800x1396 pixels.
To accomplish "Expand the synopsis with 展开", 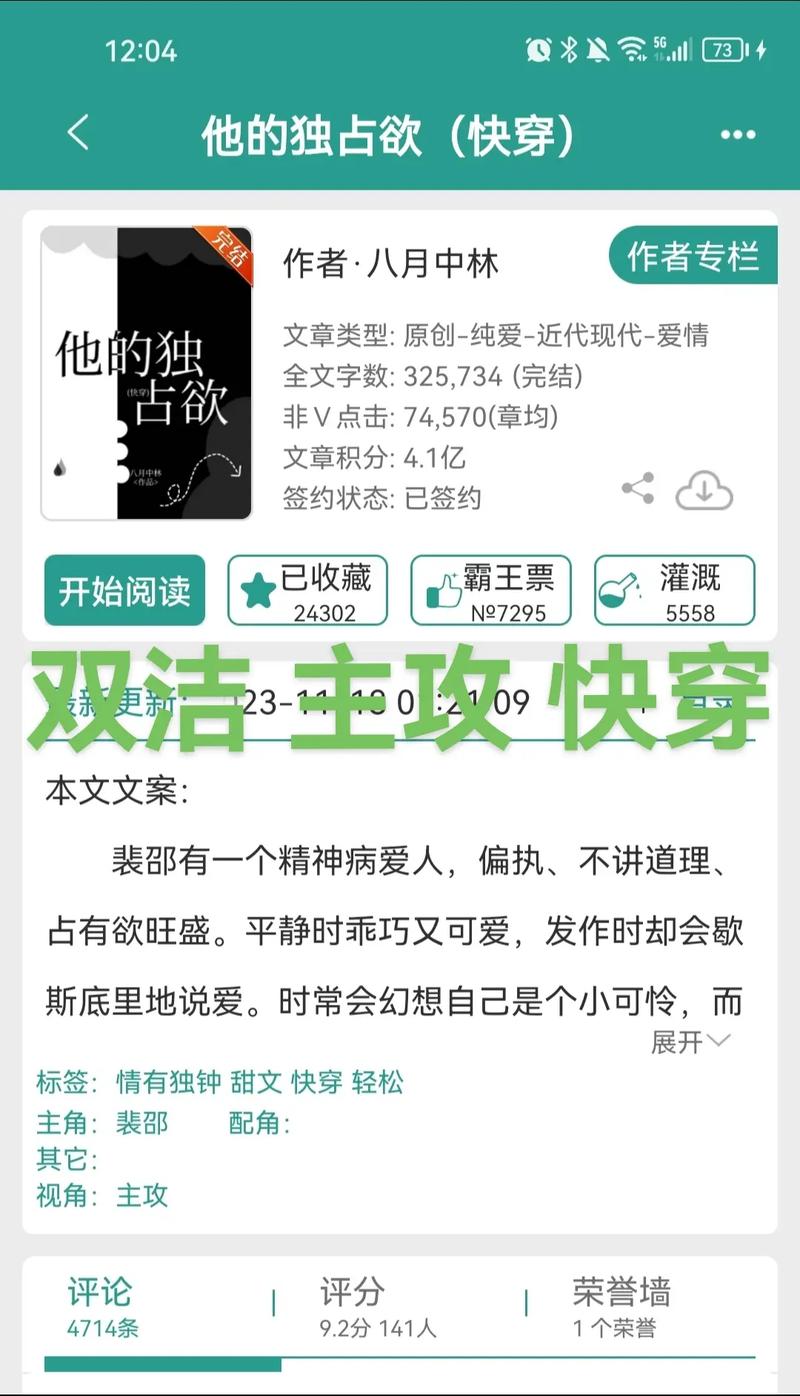I will coord(690,1042).
